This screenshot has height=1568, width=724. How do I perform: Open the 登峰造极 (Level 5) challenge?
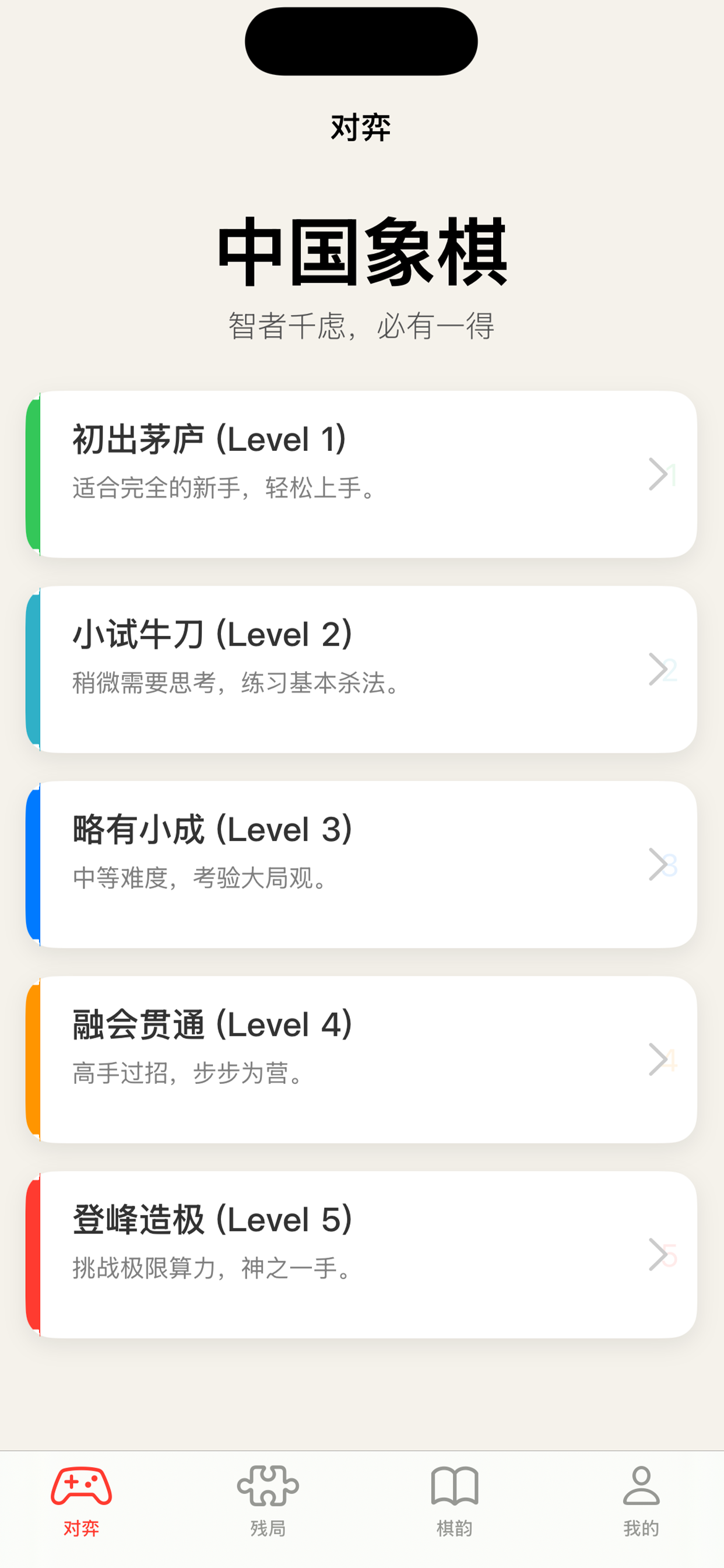click(x=361, y=1254)
